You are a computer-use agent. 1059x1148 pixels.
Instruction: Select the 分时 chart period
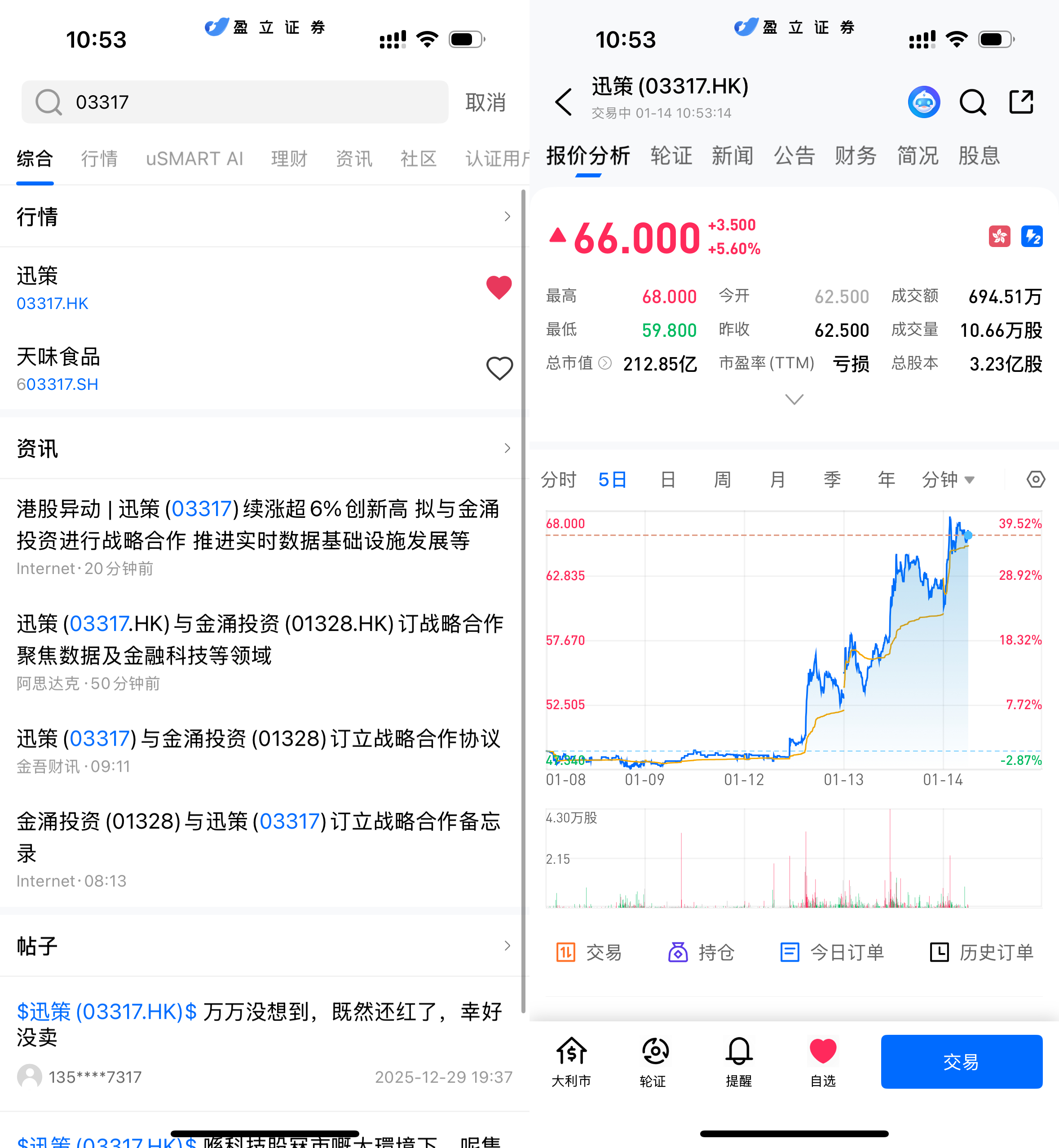click(x=558, y=479)
